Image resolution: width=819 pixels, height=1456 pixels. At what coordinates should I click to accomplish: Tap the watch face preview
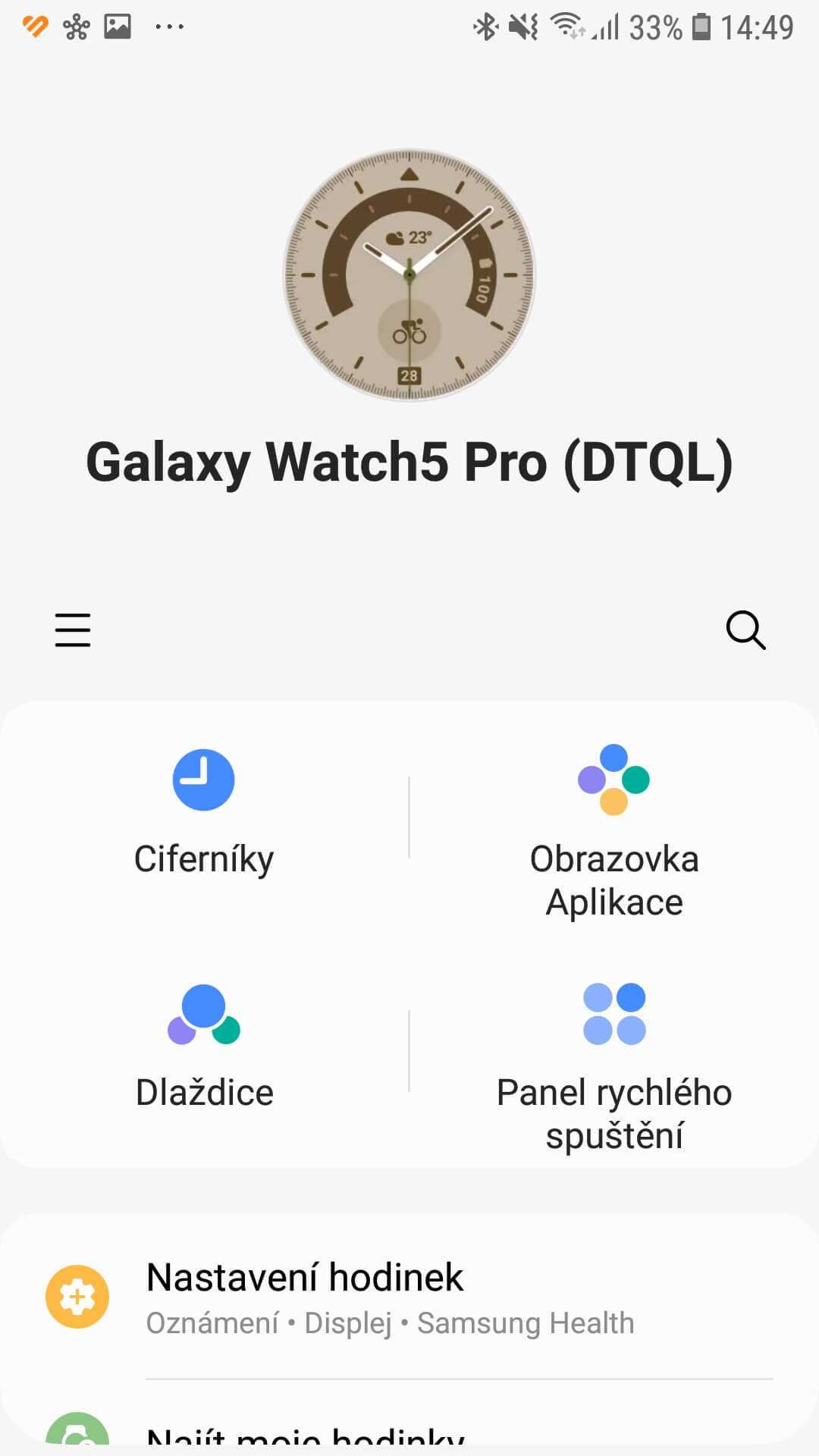[x=409, y=275]
